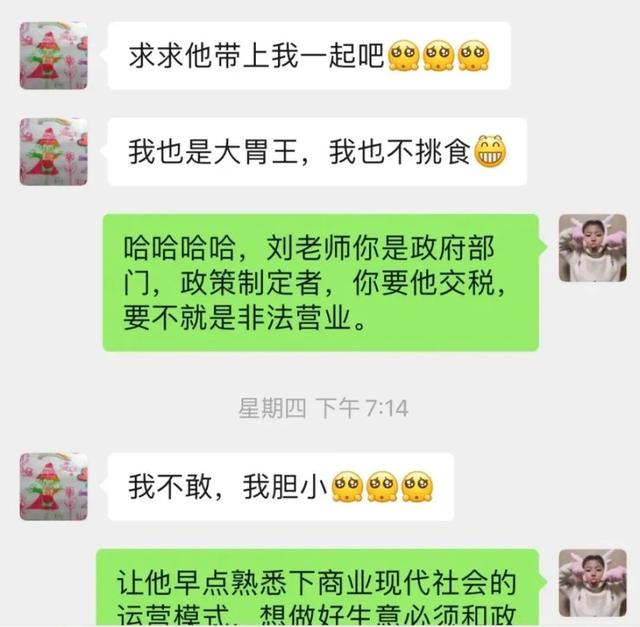640x627 pixels.
Task: Tap the avatar next to "我也是大胃王" message
Action: (53, 151)
